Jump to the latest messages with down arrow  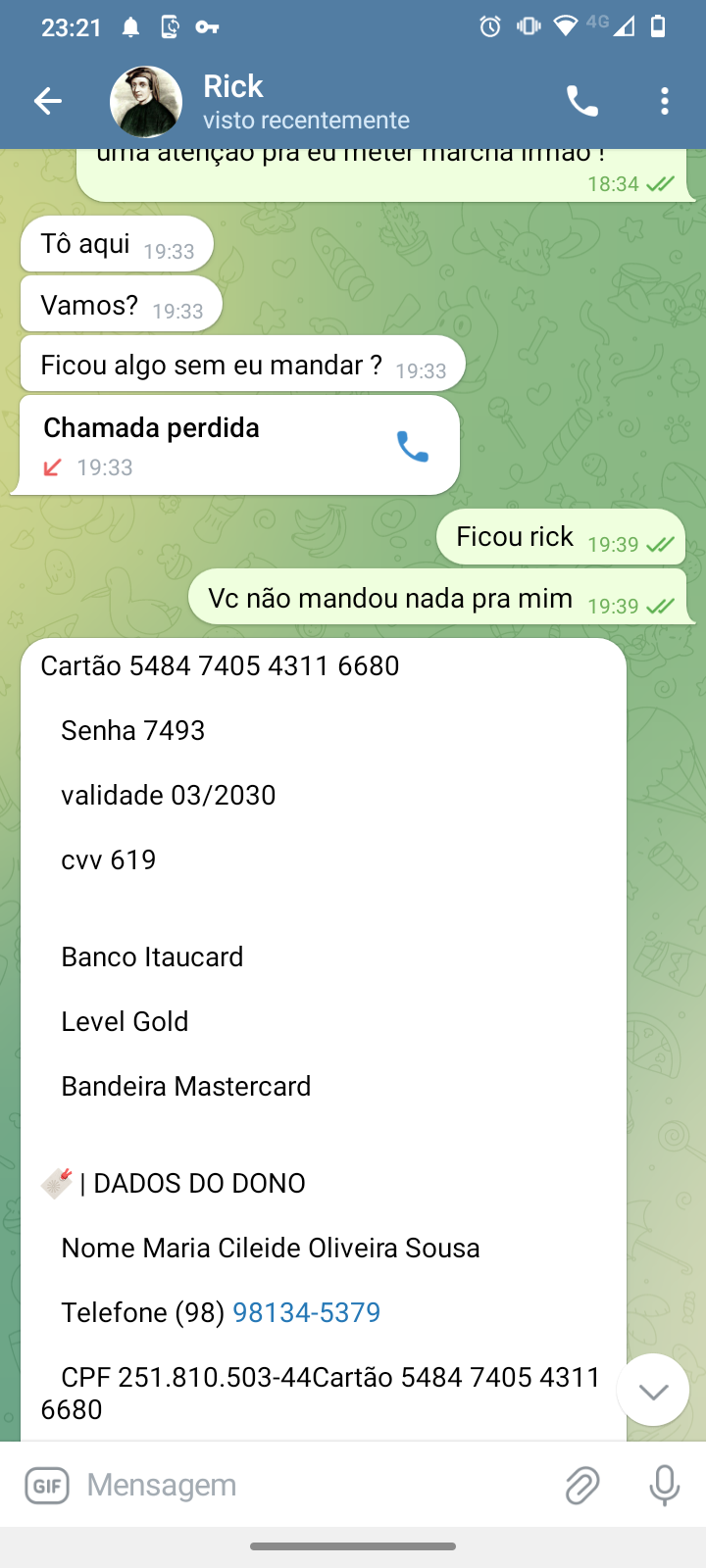[x=653, y=1391]
